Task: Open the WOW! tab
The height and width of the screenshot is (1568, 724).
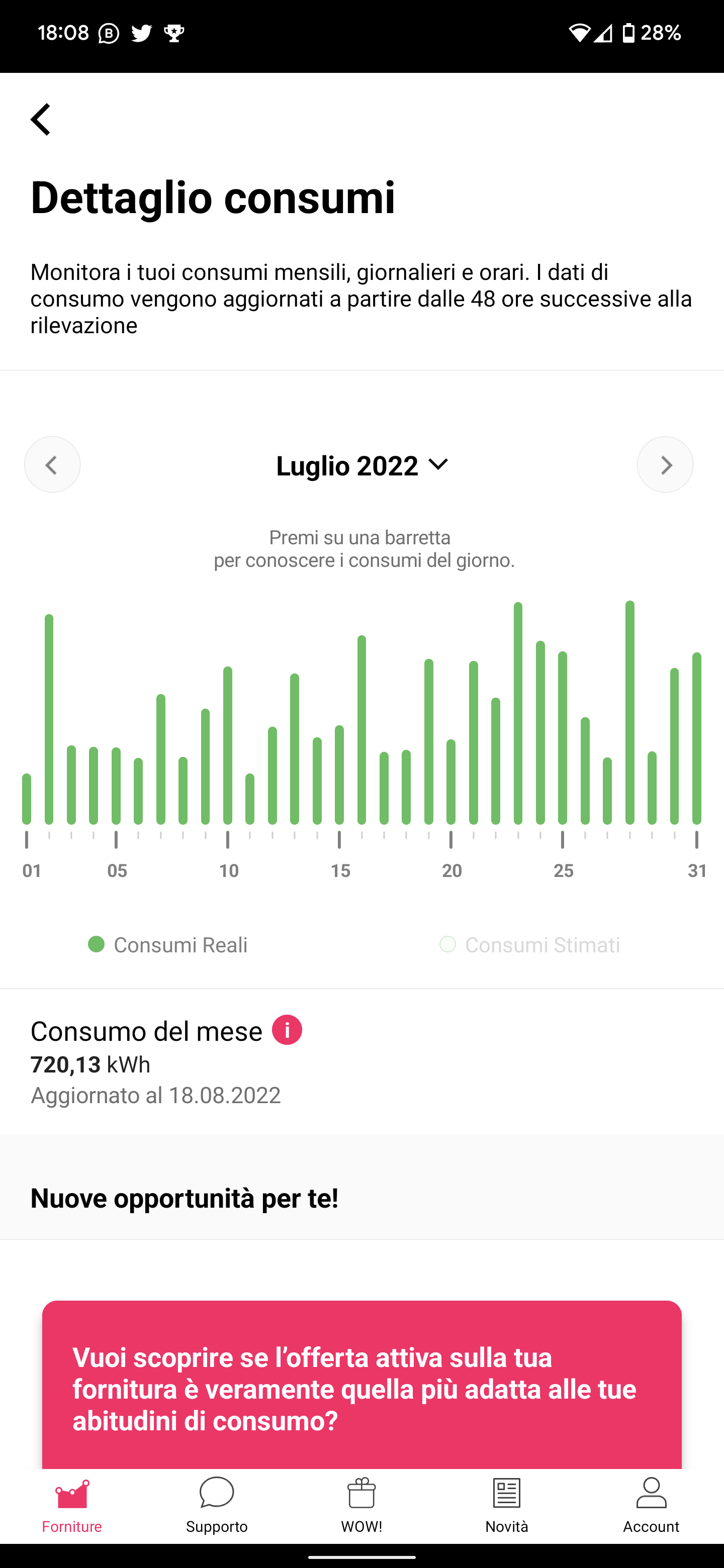Action: click(361, 1506)
